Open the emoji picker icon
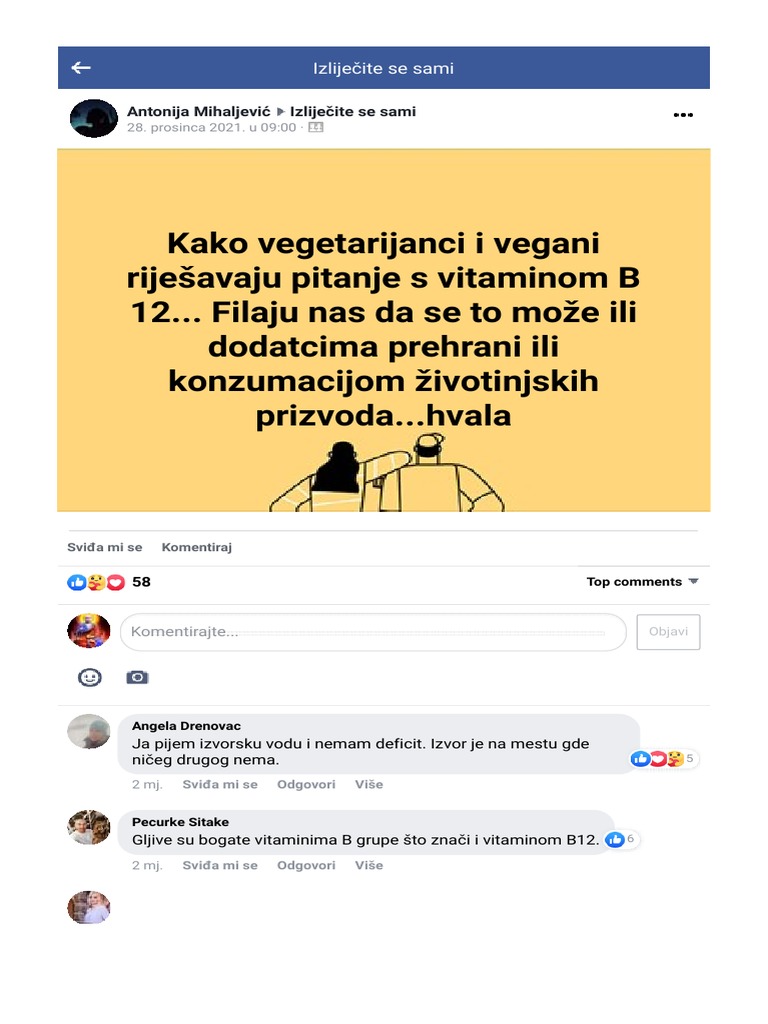 [90, 677]
